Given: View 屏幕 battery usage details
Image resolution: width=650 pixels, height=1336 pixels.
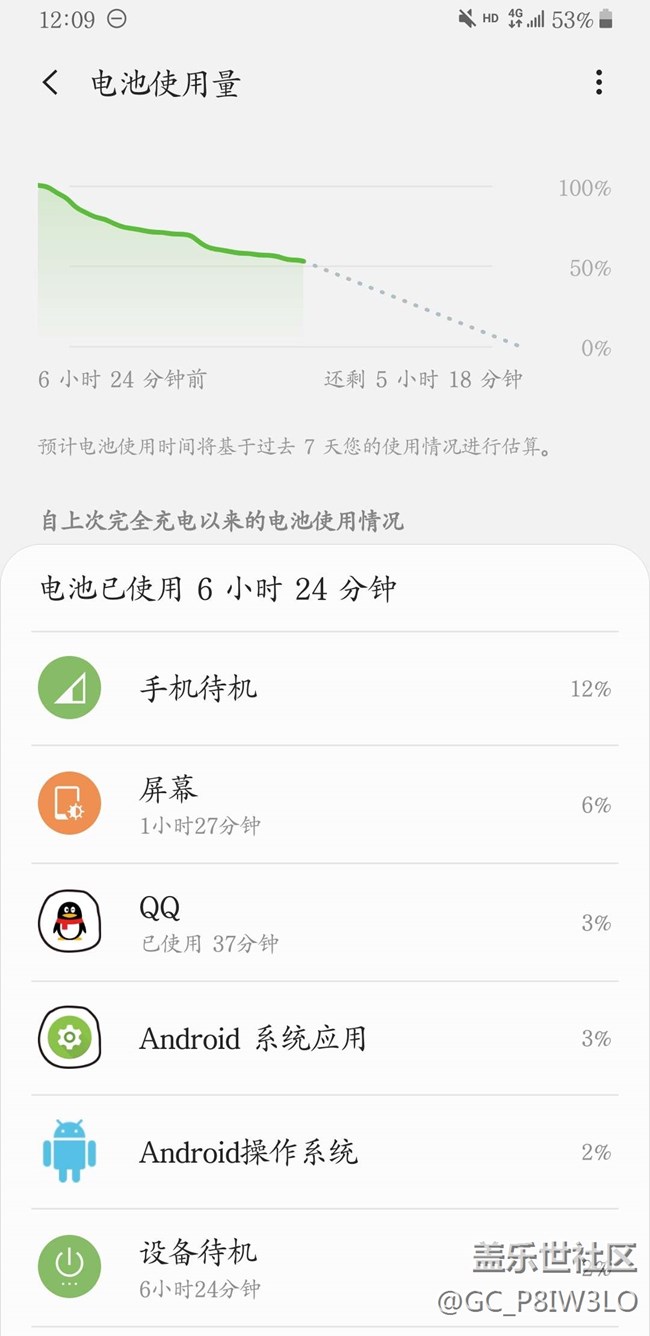Looking at the screenshot, I should [x=324, y=805].
